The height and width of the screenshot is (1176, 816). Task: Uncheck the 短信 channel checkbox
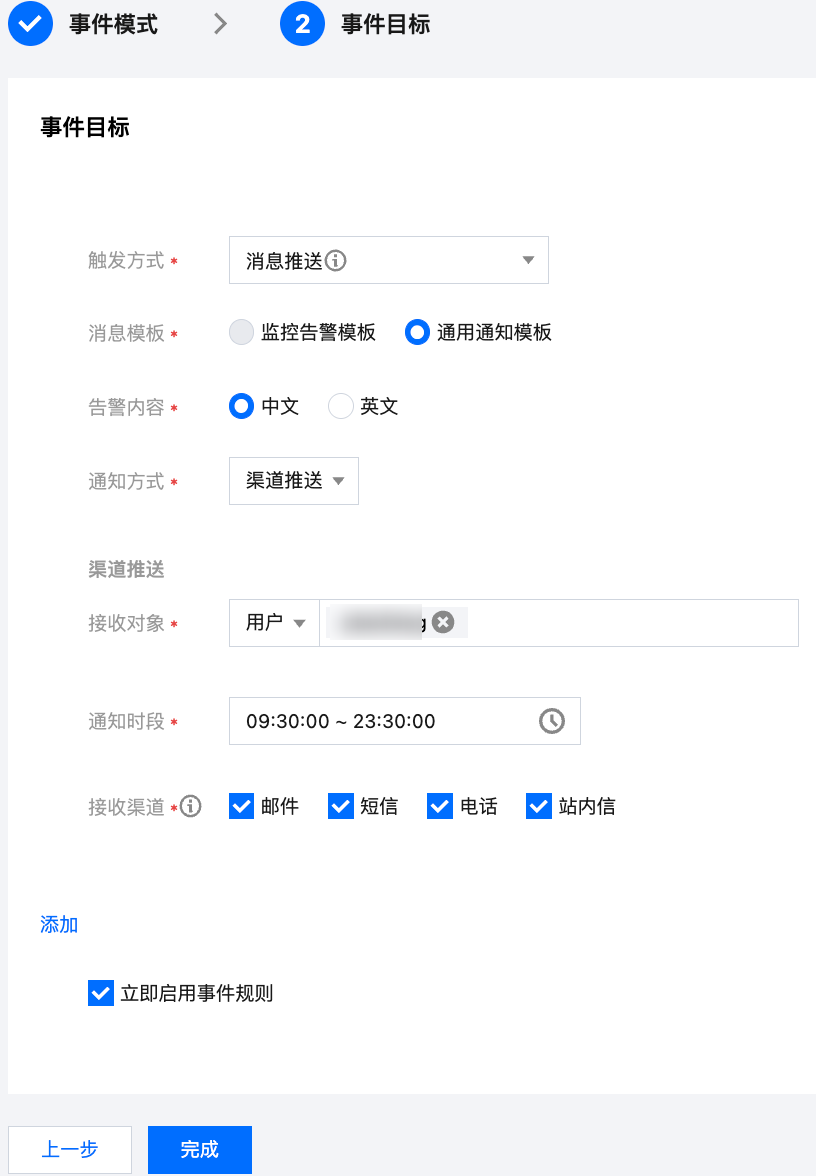340,806
